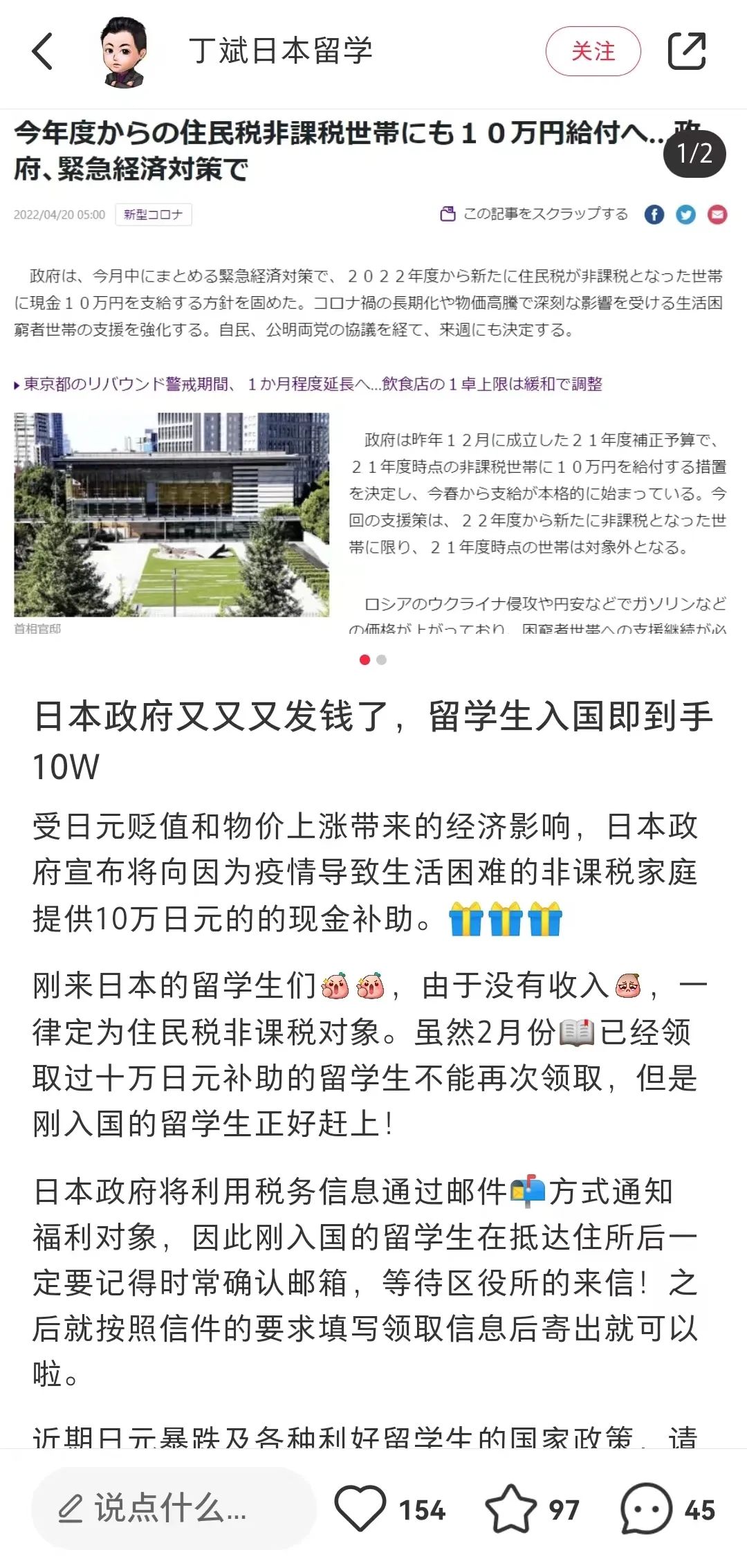Share the article via the email icon
The image size is (747, 1568).
pos(716,215)
